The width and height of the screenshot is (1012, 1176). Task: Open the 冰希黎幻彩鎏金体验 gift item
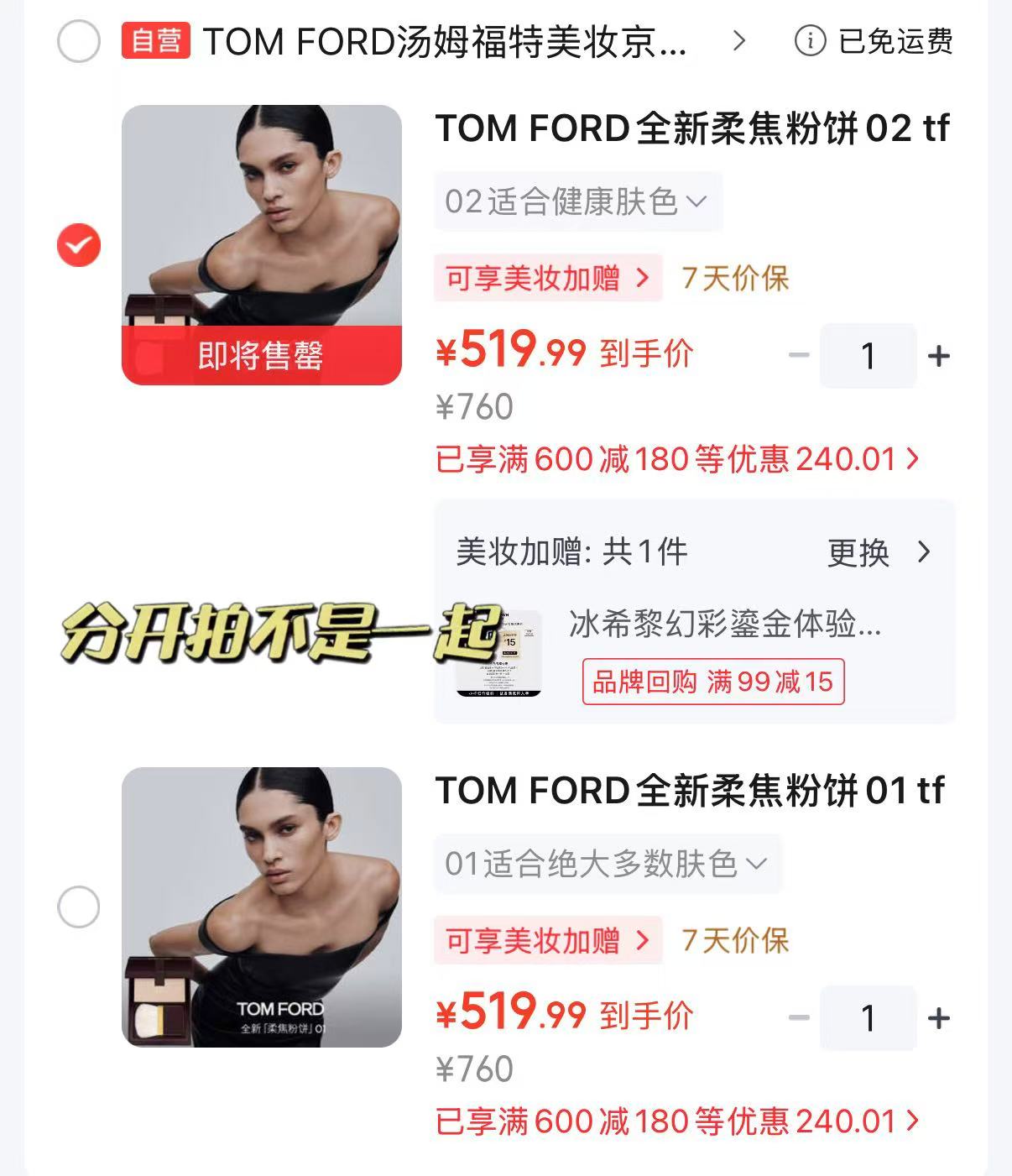[726, 625]
